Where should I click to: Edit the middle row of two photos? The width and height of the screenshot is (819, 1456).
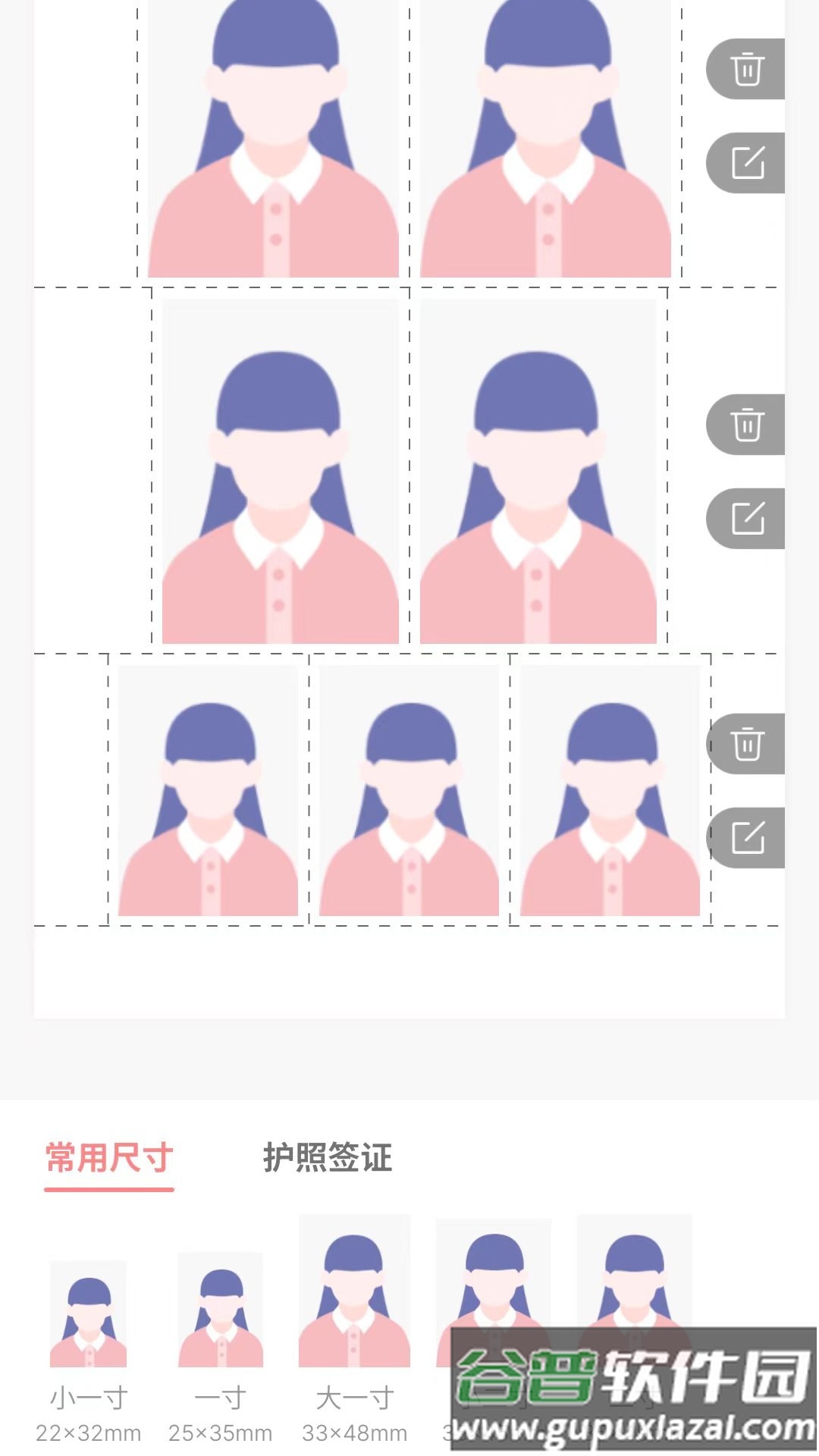pos(747,519)
